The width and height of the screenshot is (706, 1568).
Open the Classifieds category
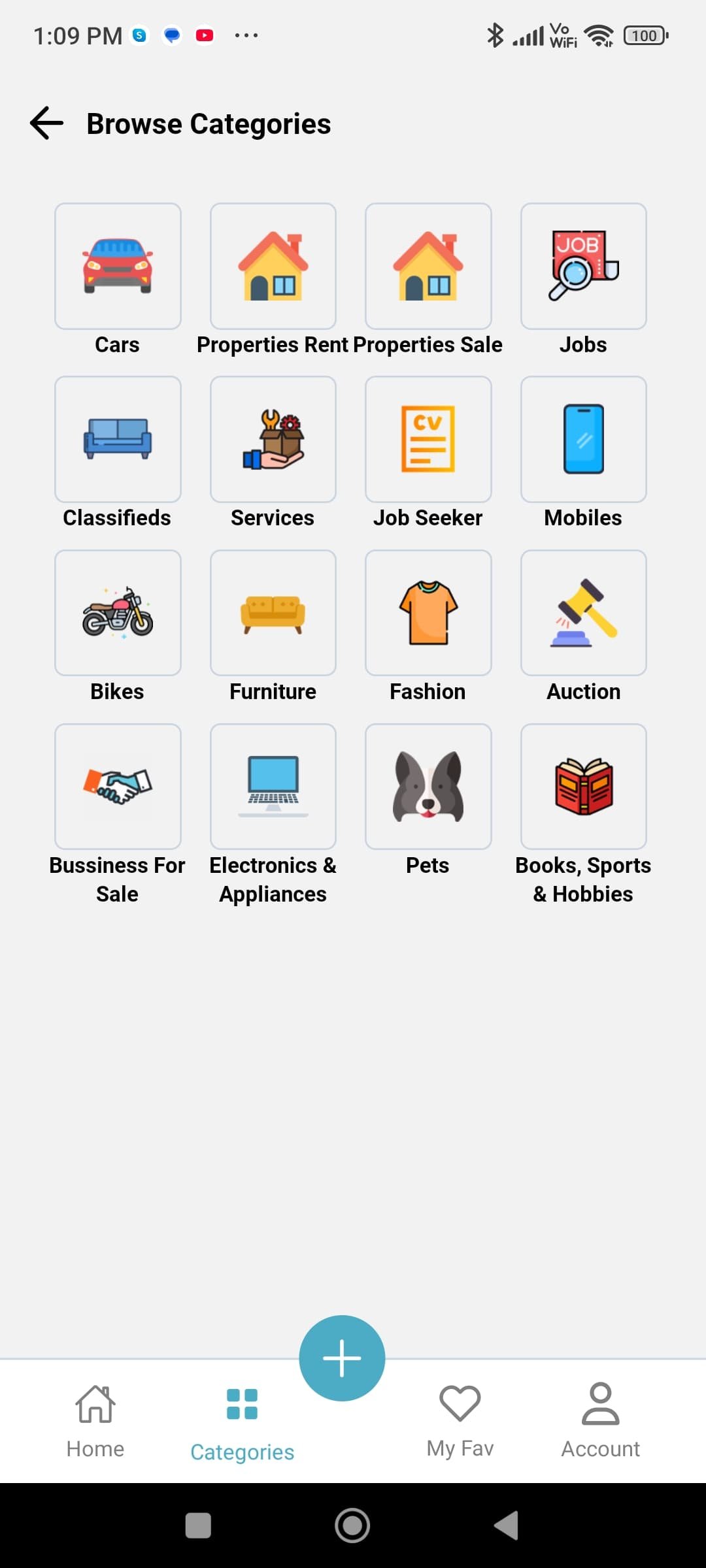118,440
